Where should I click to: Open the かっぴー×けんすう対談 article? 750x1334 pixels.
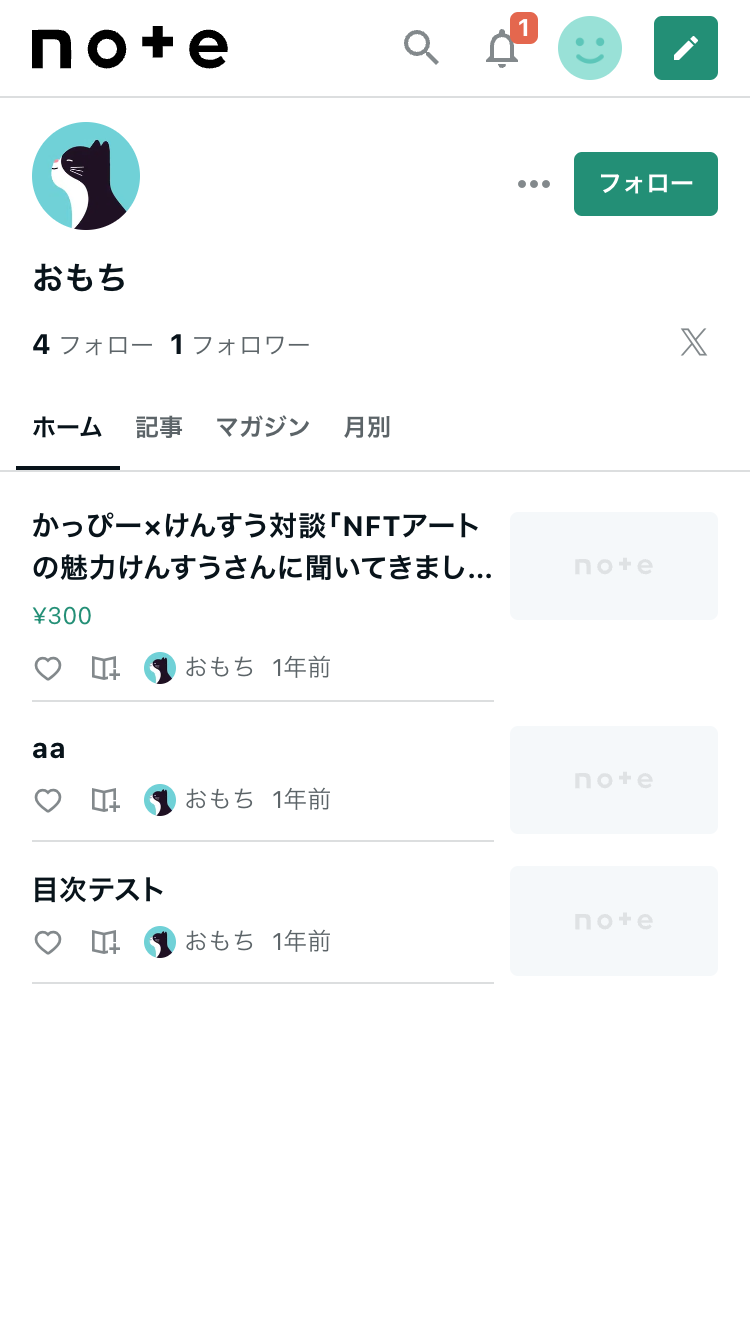click(x=263, y=547)
